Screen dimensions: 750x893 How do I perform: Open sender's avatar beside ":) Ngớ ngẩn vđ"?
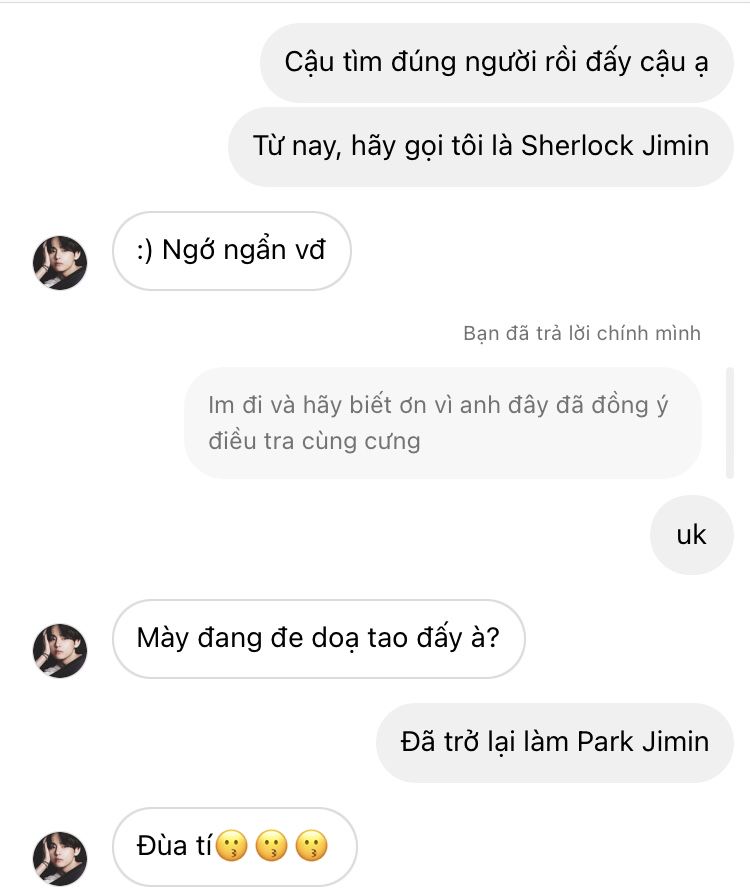coord(61,263)
